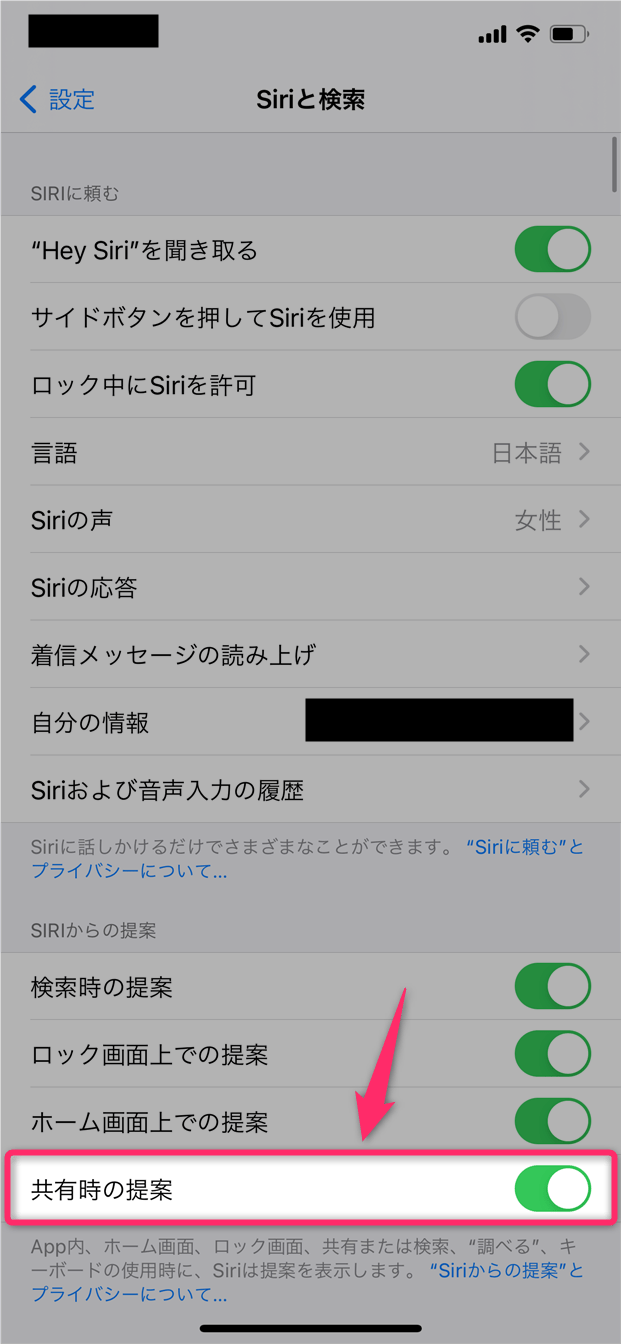The height and width of the screenshot is (1344, 621).
Task: Toggle “Hey Siri”を聞き取る switch
Action: click(552, 250)
